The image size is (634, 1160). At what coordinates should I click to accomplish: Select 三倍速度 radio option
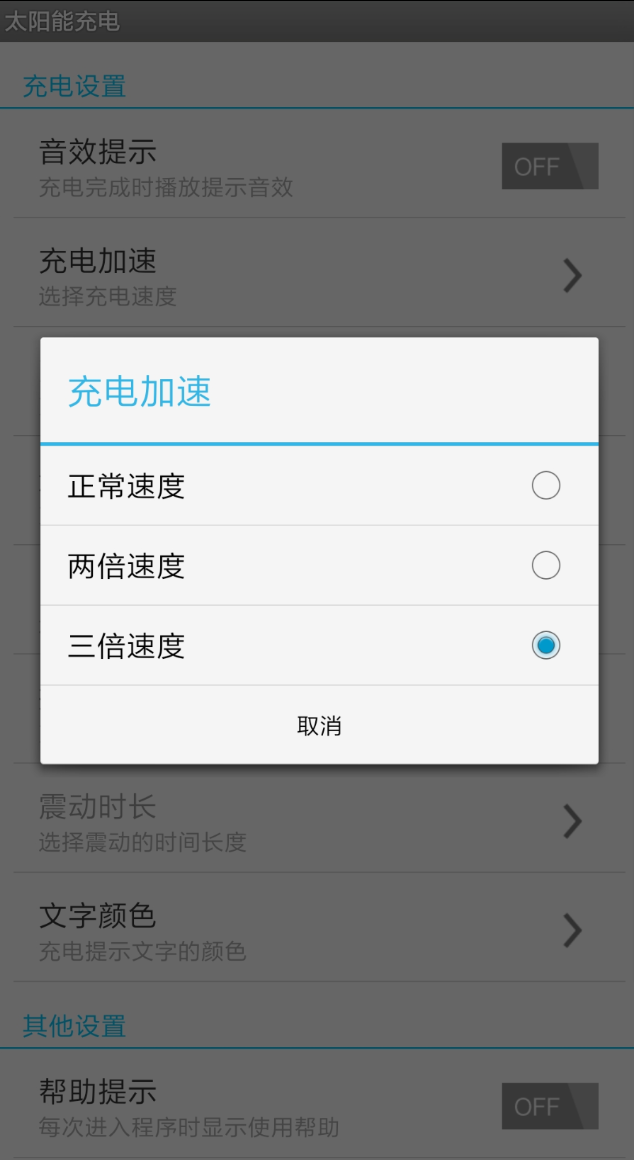[x=318, y=646]
